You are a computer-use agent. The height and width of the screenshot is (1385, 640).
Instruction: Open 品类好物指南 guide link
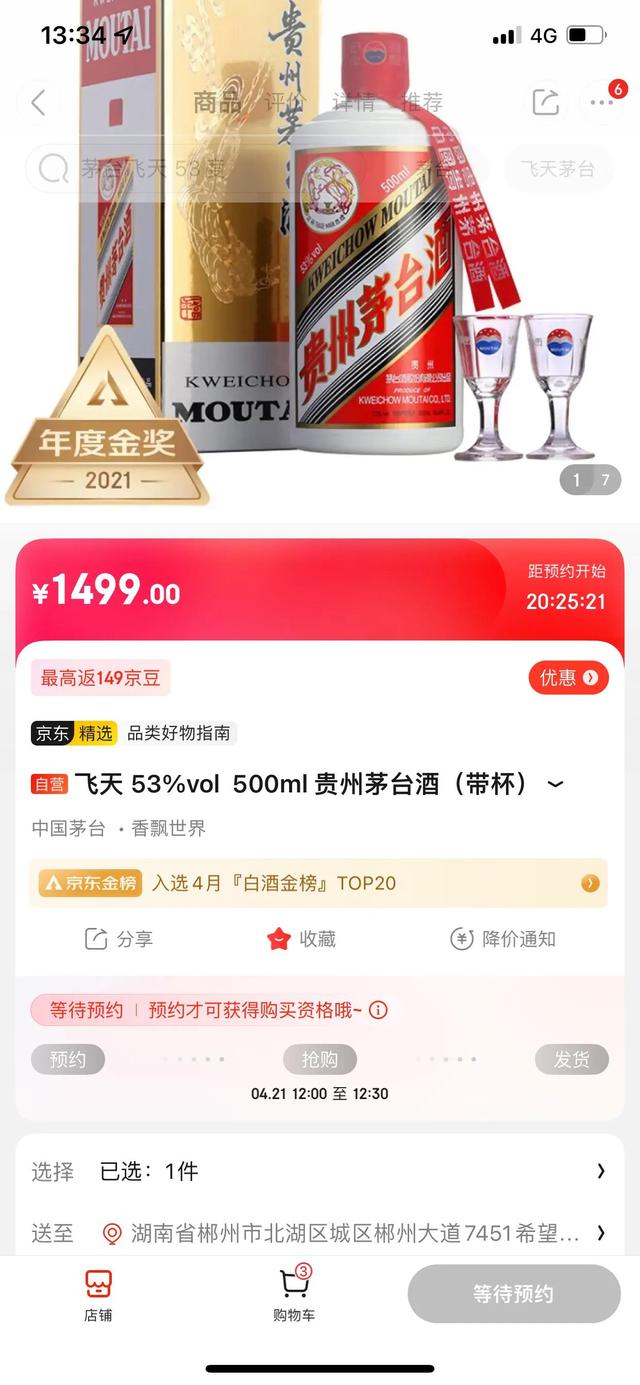click(178, 733)
